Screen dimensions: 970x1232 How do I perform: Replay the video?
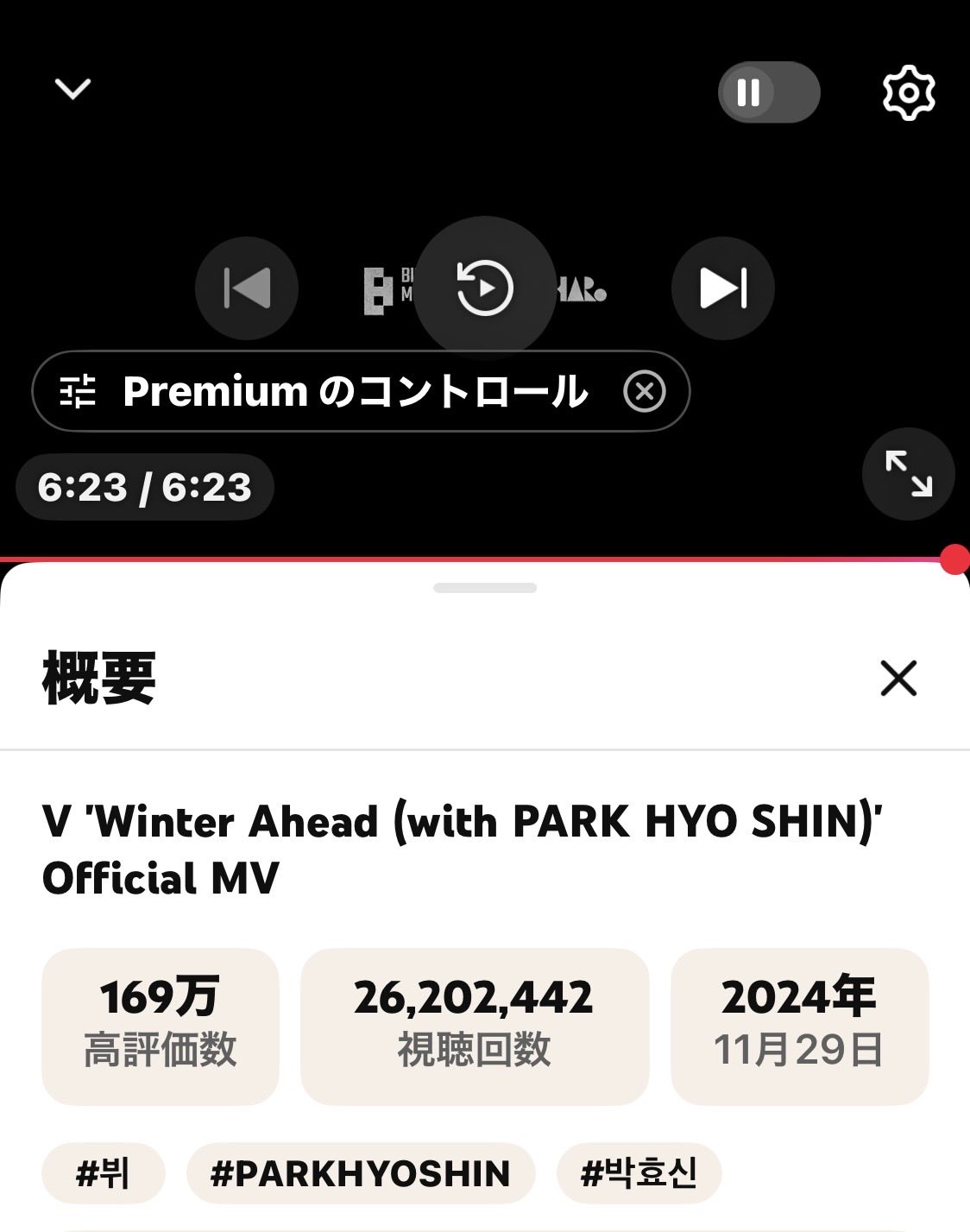tap(484, 288)
